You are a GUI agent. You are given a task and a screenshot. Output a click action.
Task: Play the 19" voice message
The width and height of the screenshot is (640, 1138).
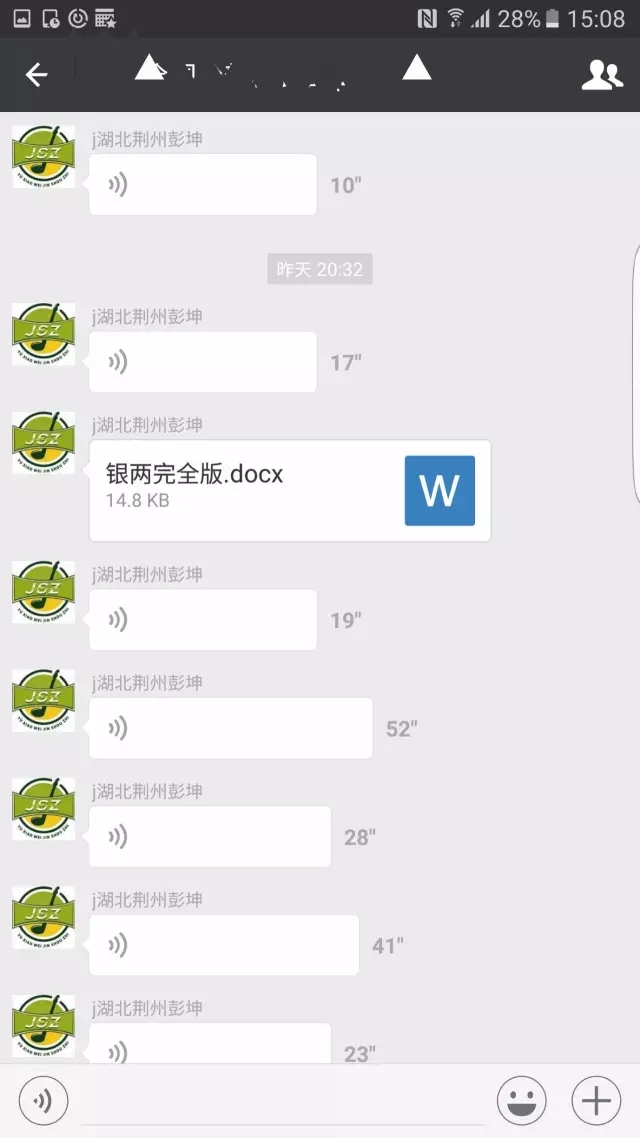[x=203, y=620]
